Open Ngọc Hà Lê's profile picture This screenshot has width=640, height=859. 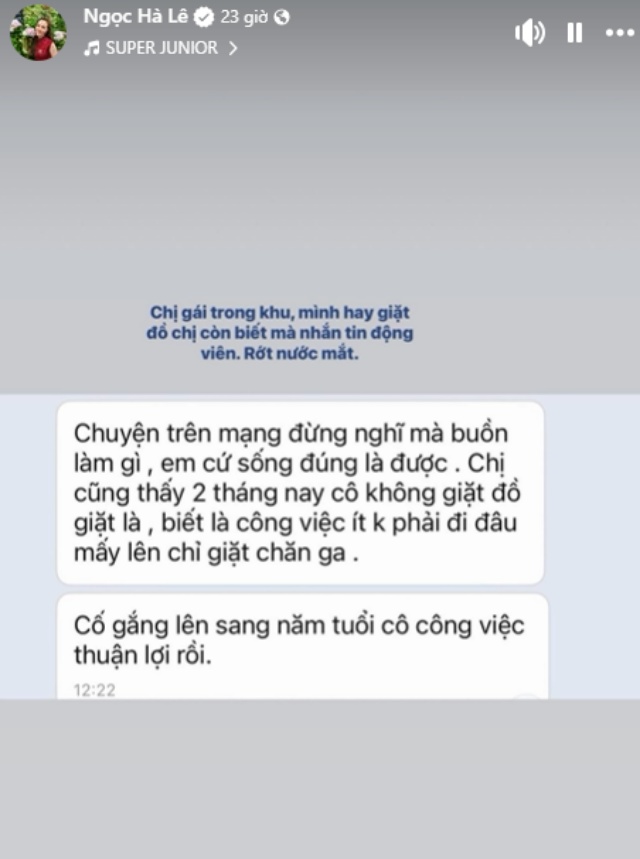tap(38, 32)
